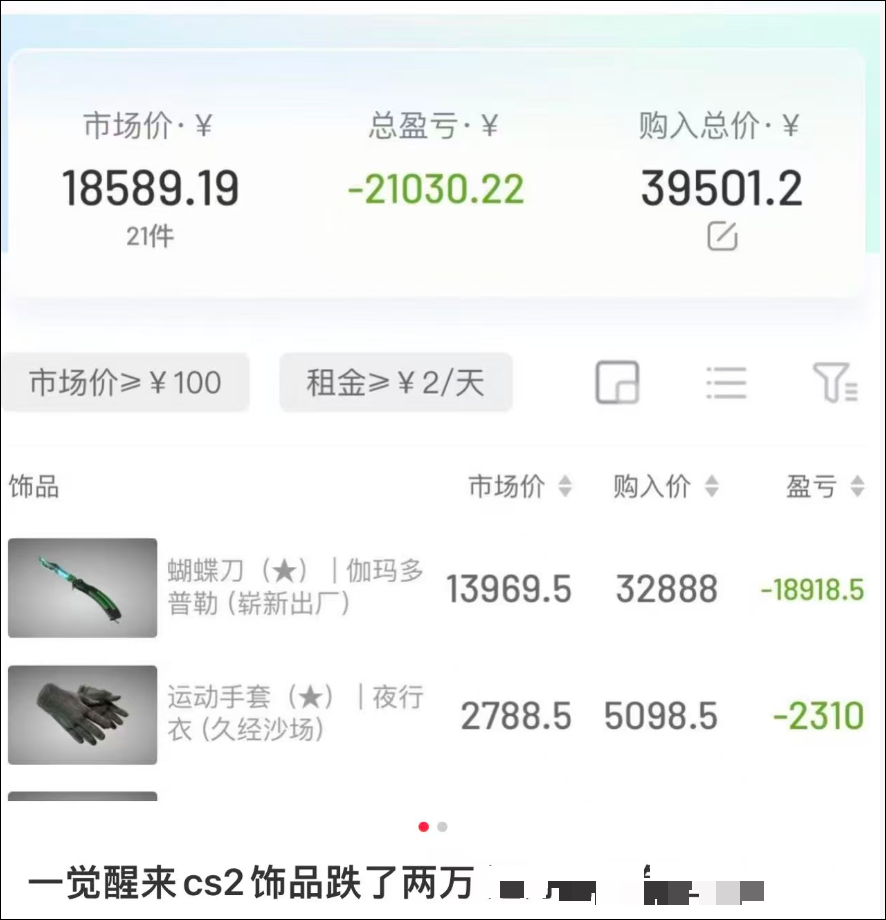
Task: Toggle sort order on 盈亏 column
Action: [857, 488]
